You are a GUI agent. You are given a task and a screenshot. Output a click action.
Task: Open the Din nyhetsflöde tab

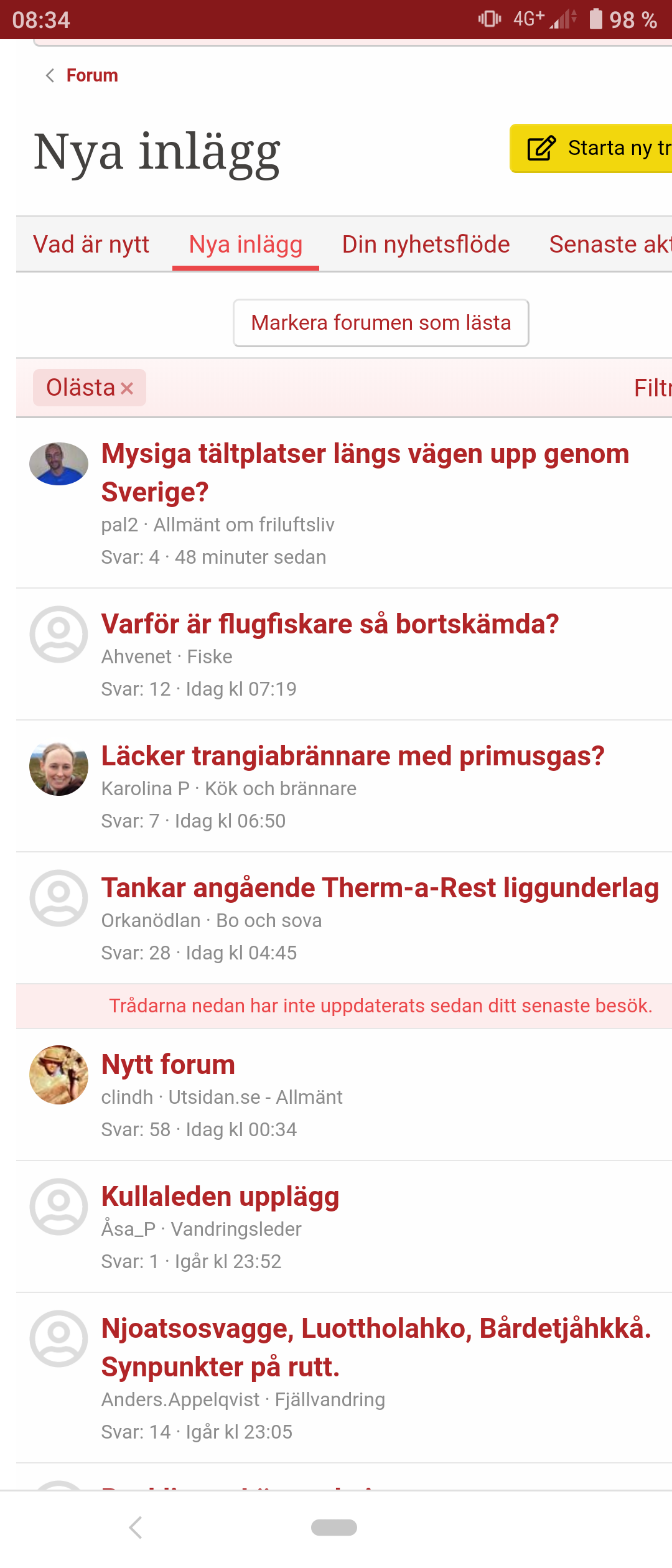426,245
